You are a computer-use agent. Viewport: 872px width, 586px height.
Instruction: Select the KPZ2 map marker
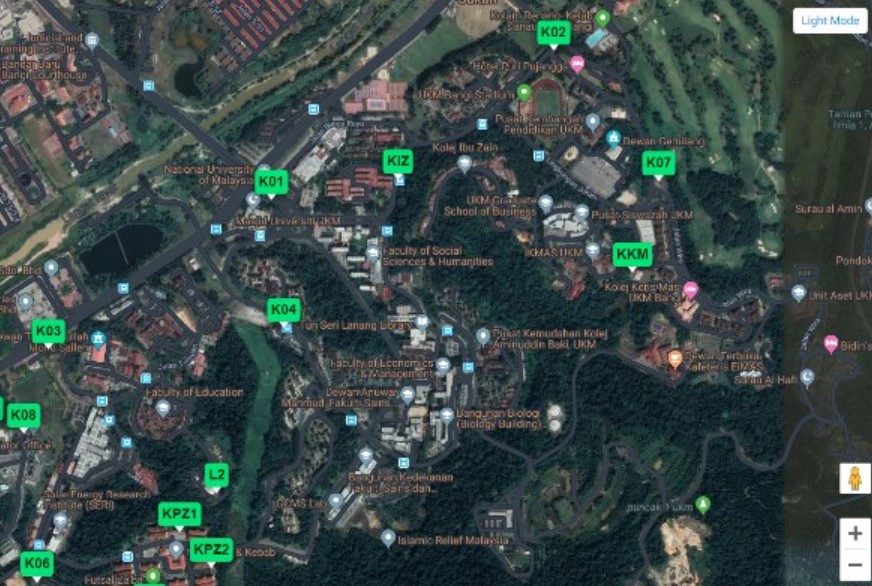212,550
